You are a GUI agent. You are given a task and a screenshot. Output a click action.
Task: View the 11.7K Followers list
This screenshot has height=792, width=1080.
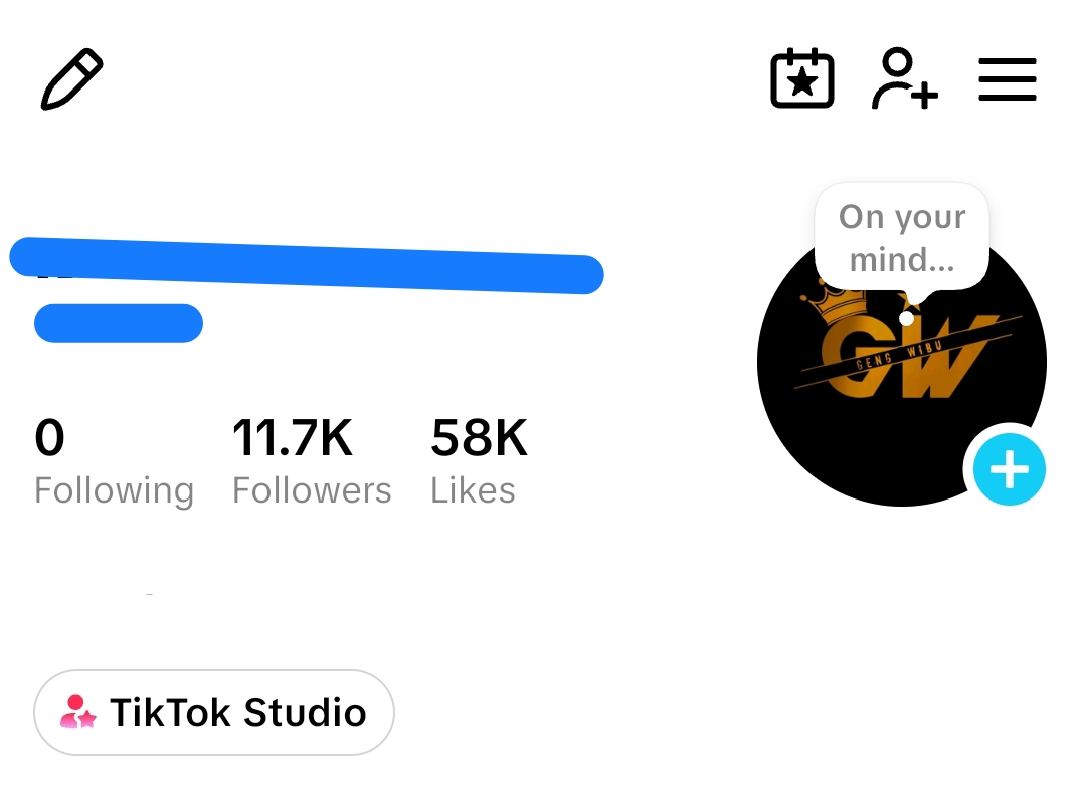311,461
